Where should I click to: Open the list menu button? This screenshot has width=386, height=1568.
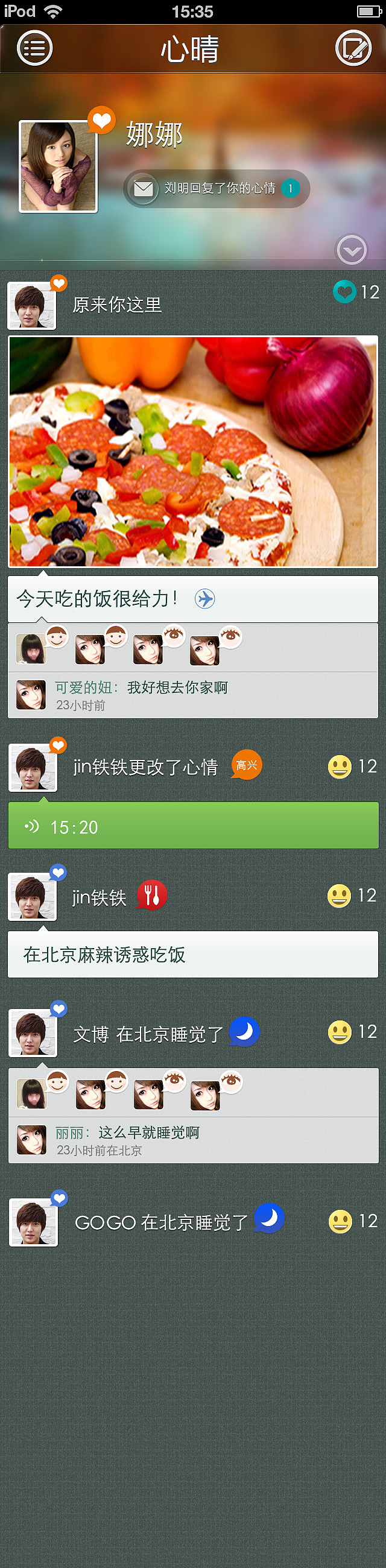pos(35,48)
